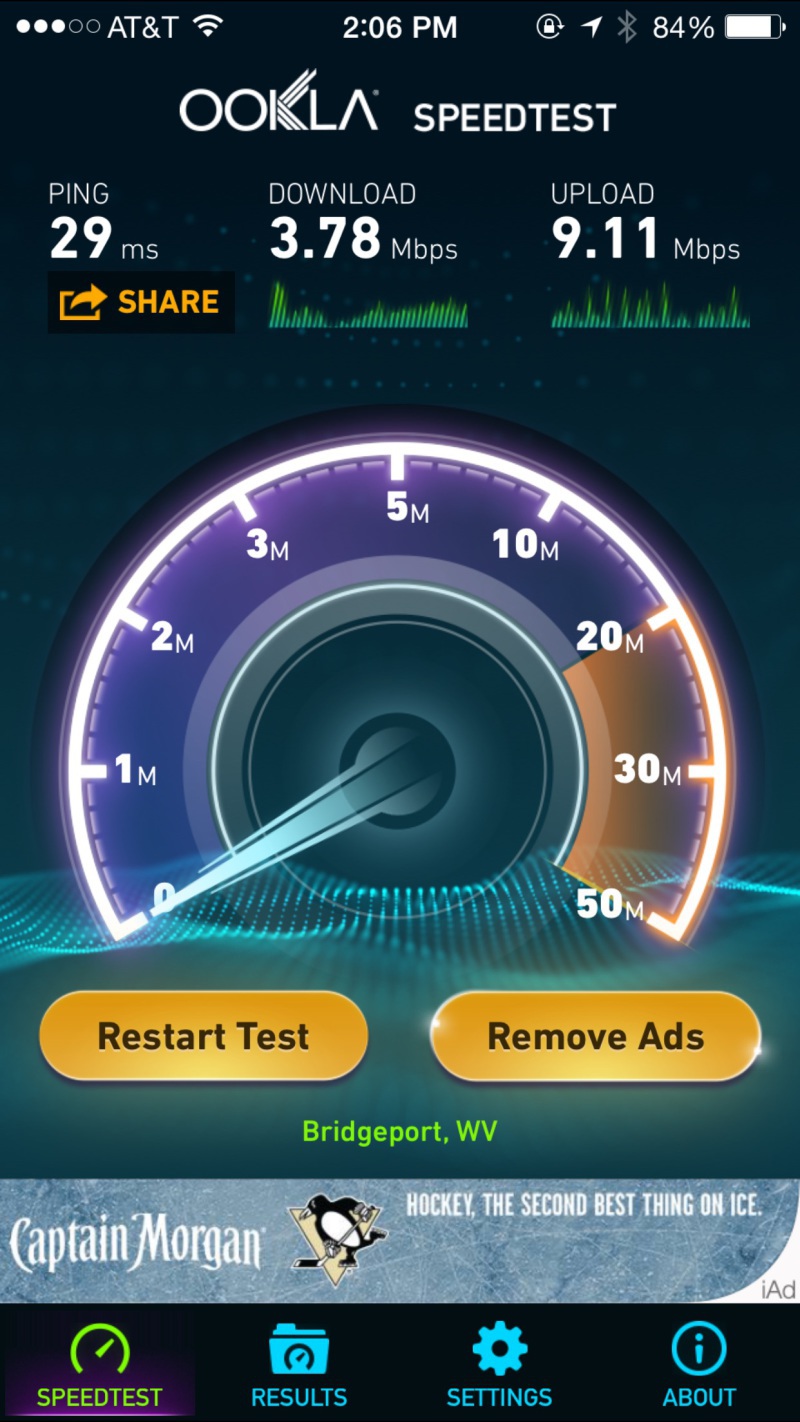This screenshot has height=1422, width=800.
Task: Tap the Bridgeport, WV server label
Action: pyautogui.click(x=400, y=1132)
